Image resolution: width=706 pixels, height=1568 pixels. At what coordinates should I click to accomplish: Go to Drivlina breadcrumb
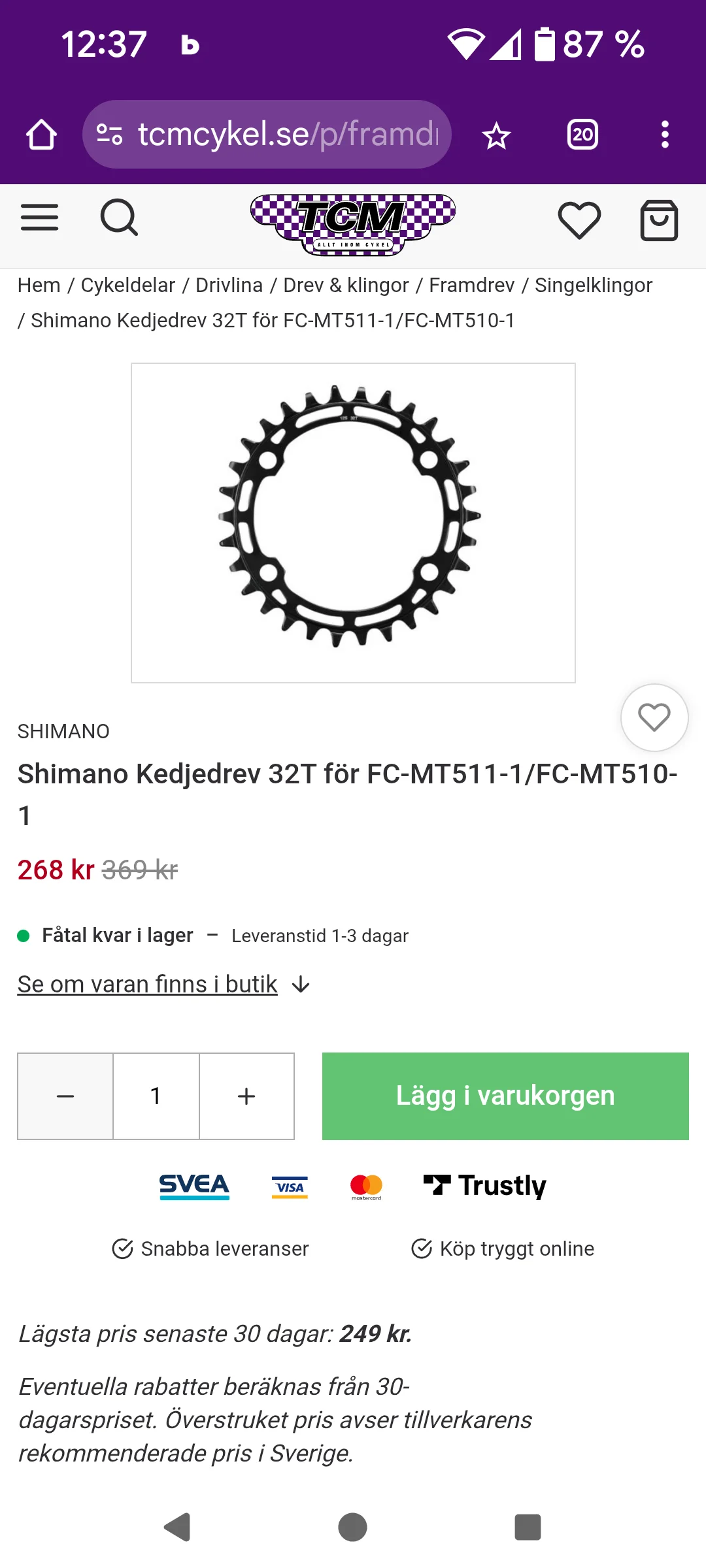click(x=229, y=286)
